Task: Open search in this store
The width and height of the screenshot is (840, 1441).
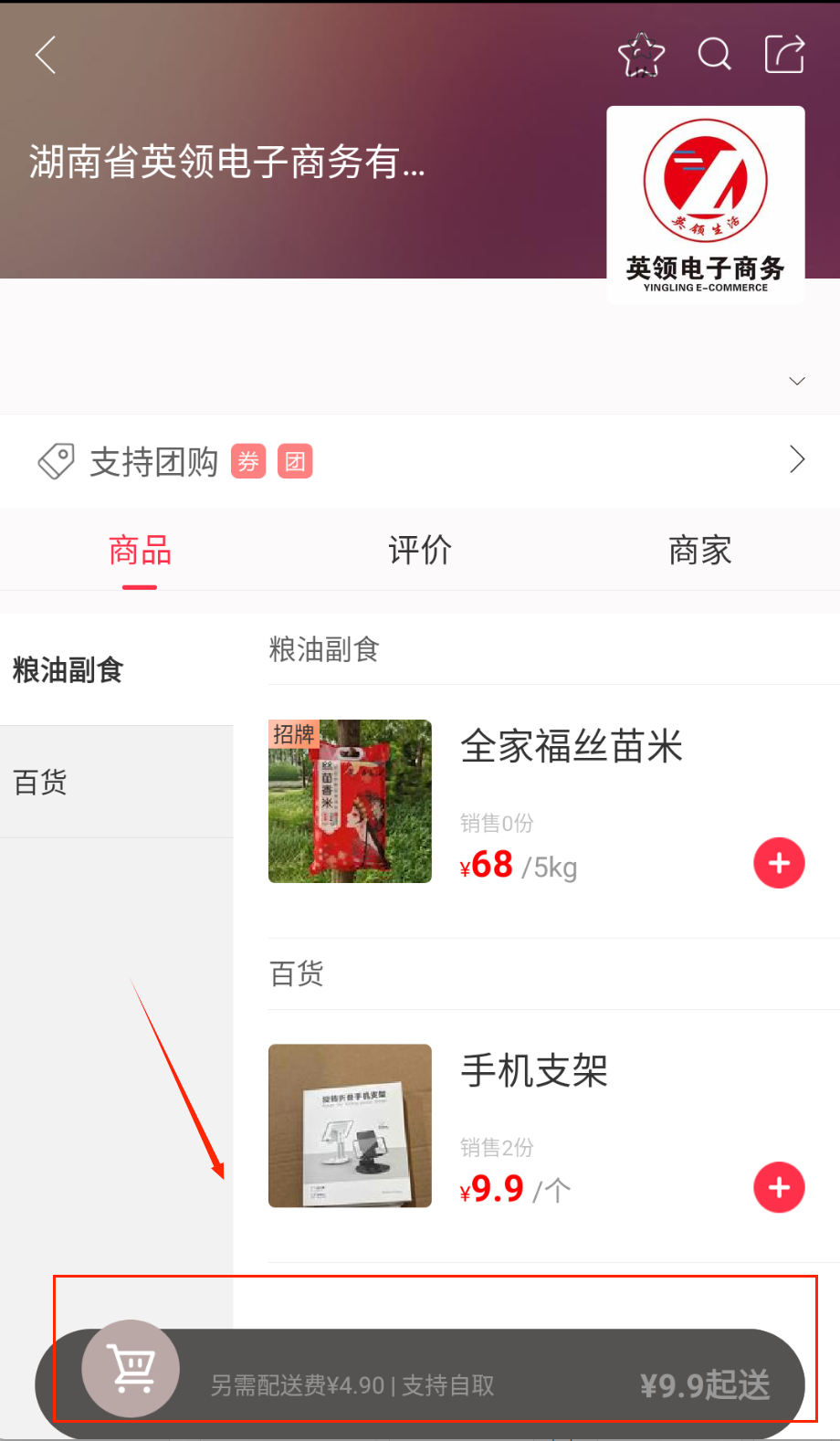Action: pyautogui.click(x=714, y=55)
